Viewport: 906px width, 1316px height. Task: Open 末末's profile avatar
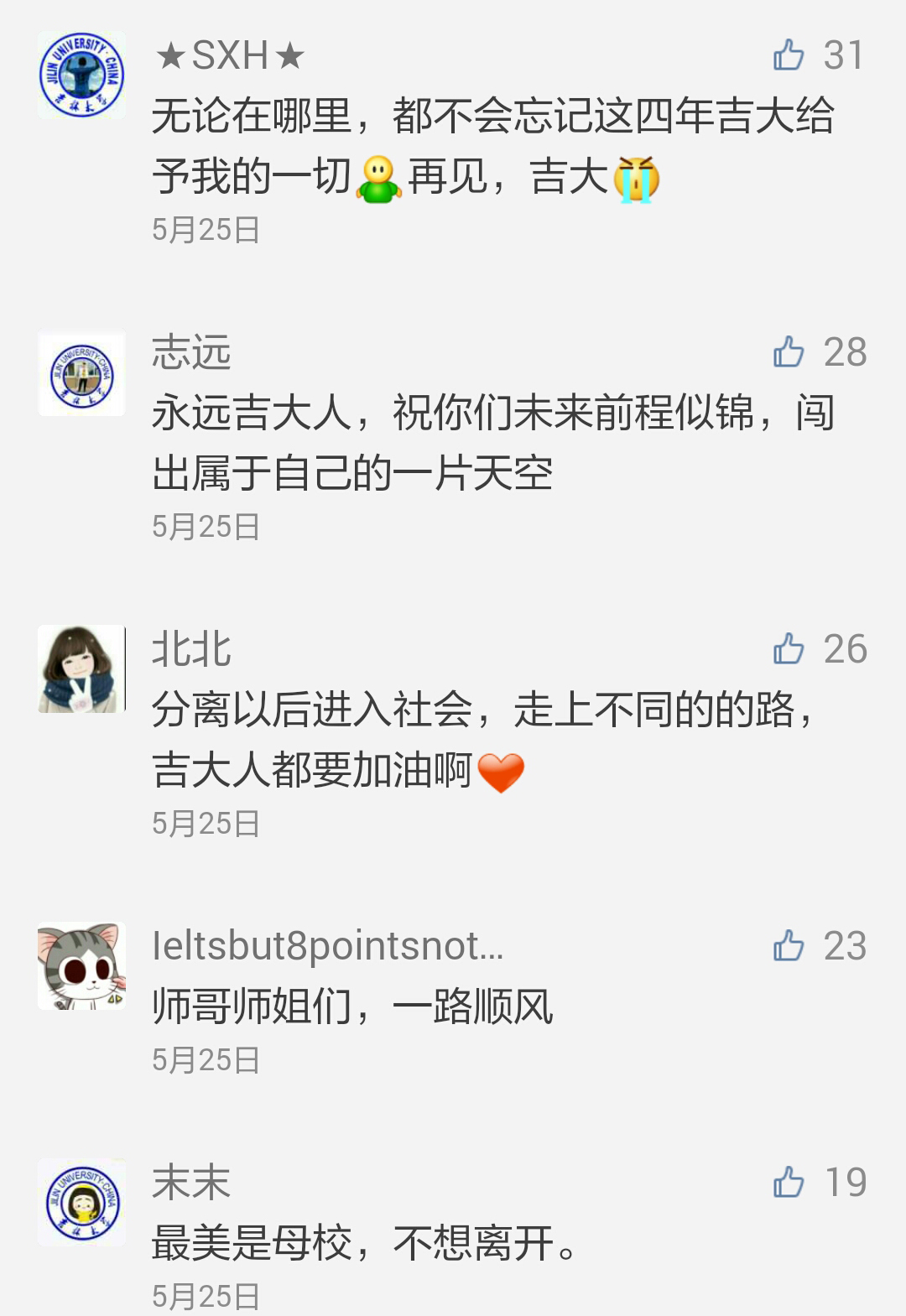tap(82, 1203)
